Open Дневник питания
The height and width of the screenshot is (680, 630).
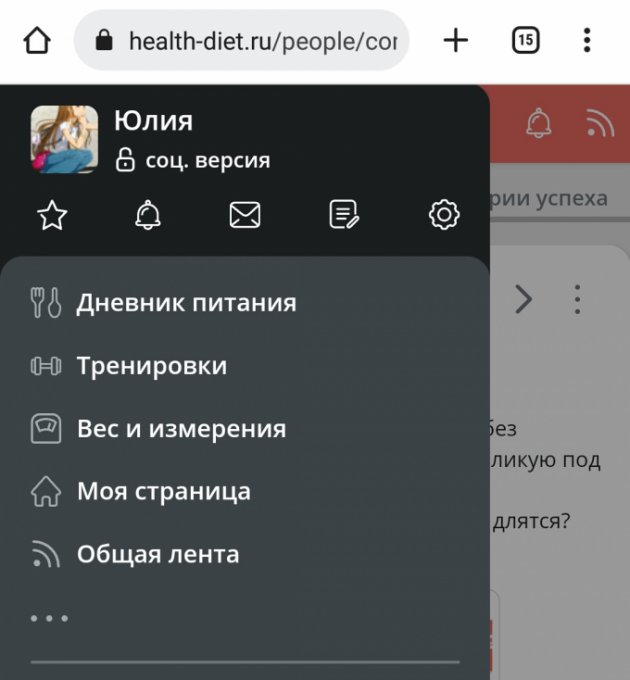186,303
